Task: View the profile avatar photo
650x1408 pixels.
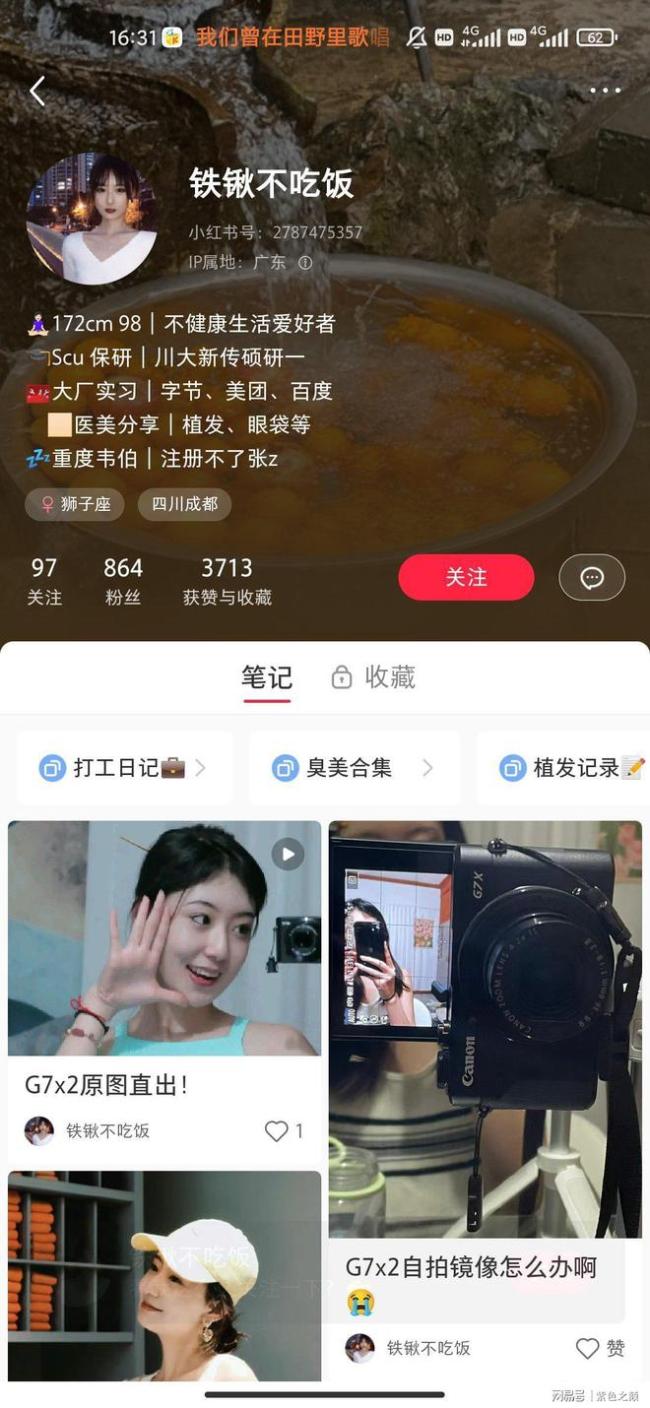Action: 91,219
